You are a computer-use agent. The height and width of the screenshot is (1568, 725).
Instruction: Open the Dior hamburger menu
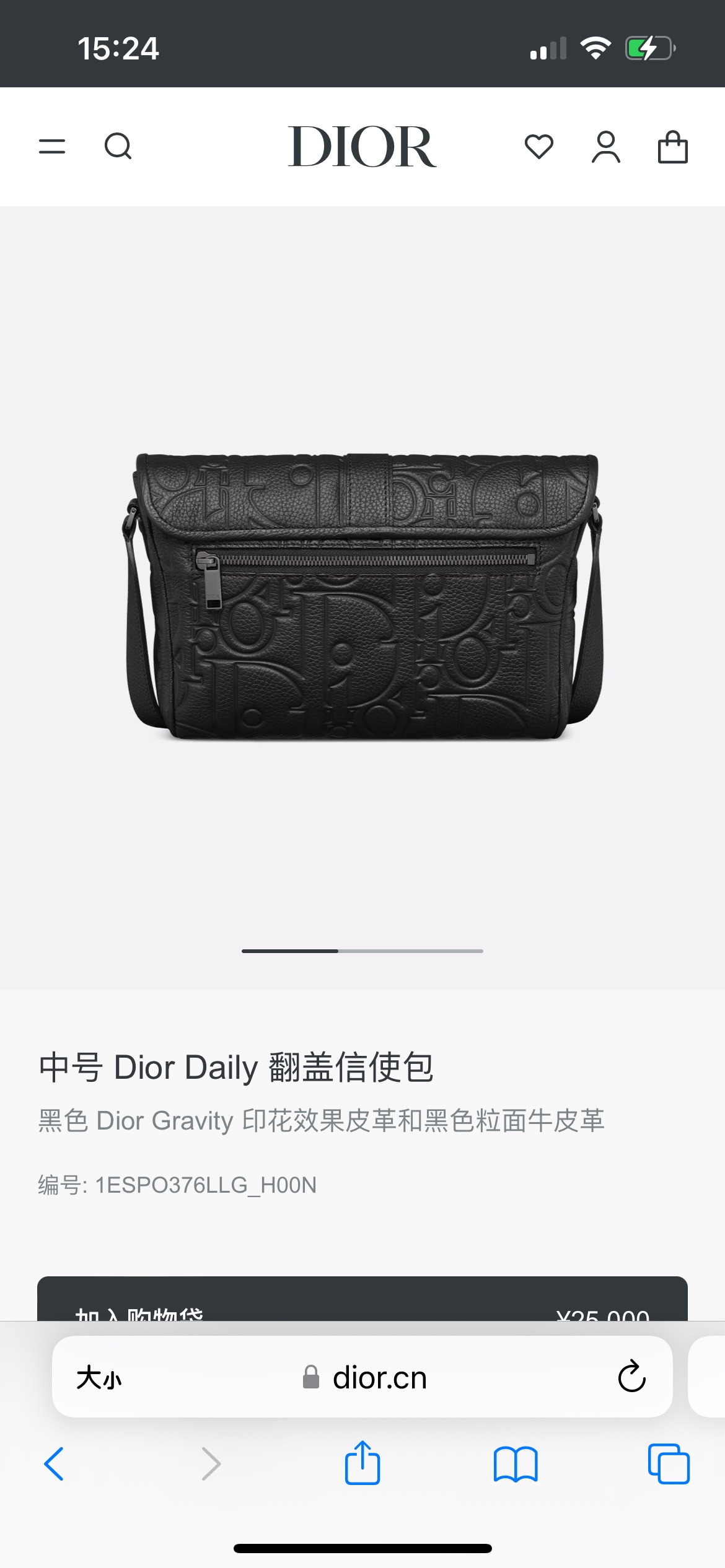click(52, 146)
